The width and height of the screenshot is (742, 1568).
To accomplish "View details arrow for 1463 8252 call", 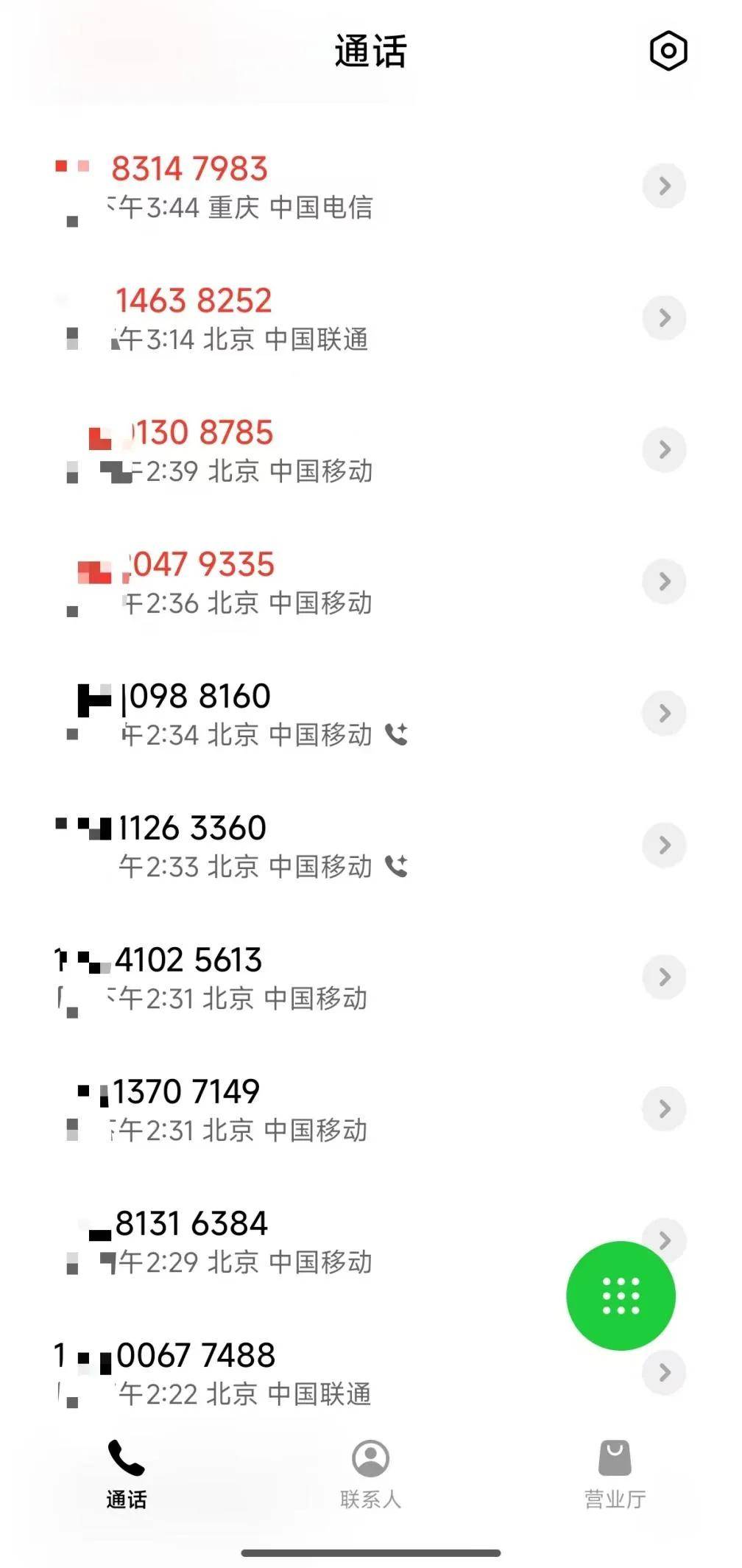I will (664, 318).
